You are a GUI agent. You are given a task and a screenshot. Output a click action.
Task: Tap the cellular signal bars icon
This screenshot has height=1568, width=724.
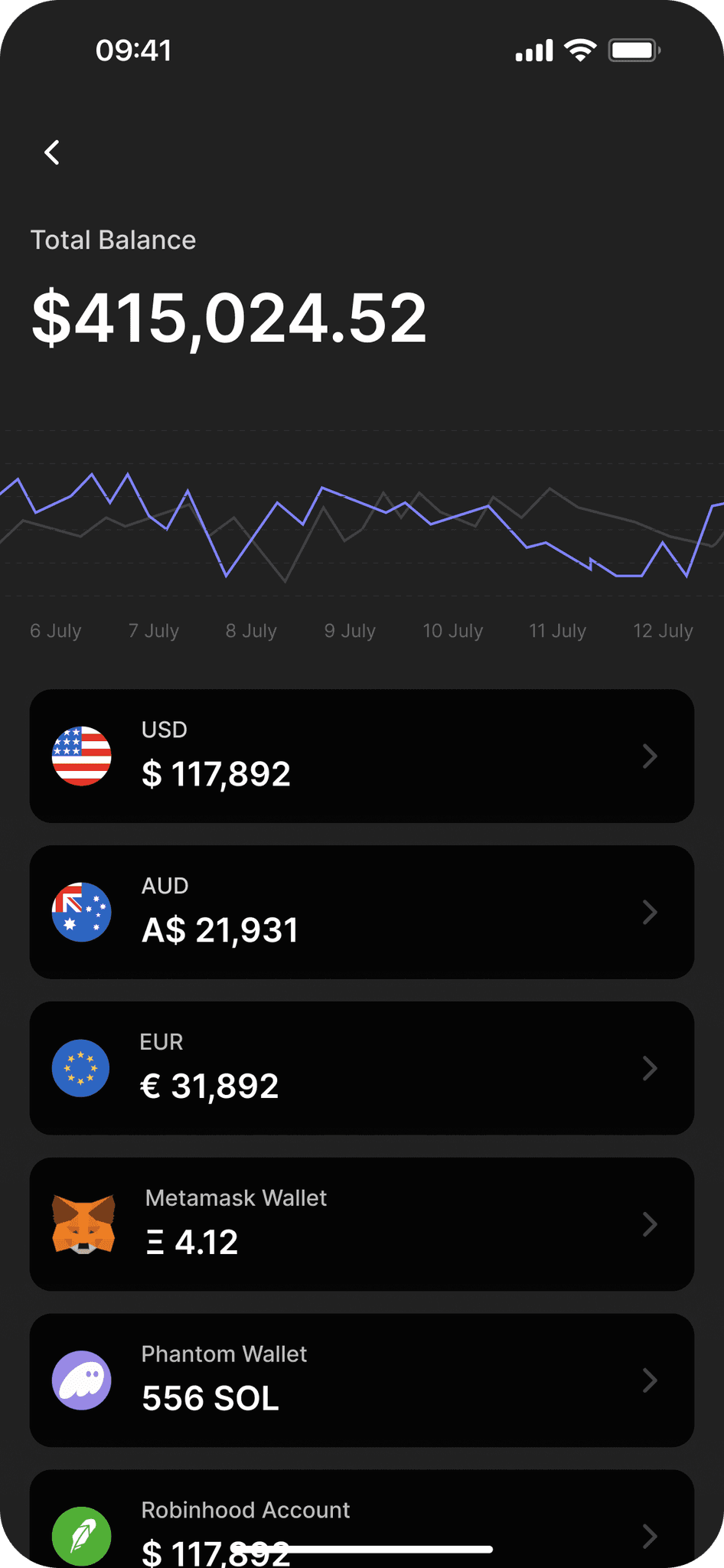(x=533, y=49)
